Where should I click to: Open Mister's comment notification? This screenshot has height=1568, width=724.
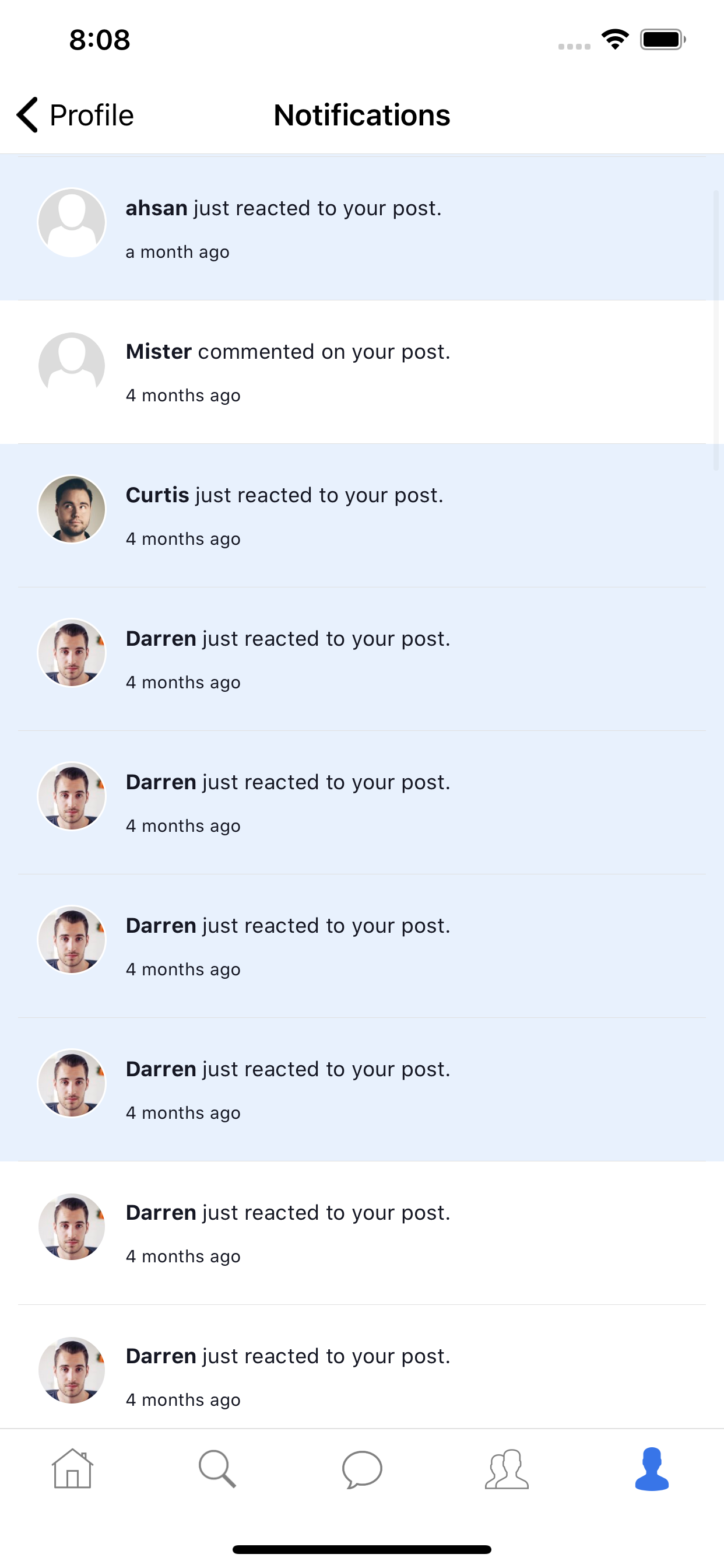coord(361,372)
